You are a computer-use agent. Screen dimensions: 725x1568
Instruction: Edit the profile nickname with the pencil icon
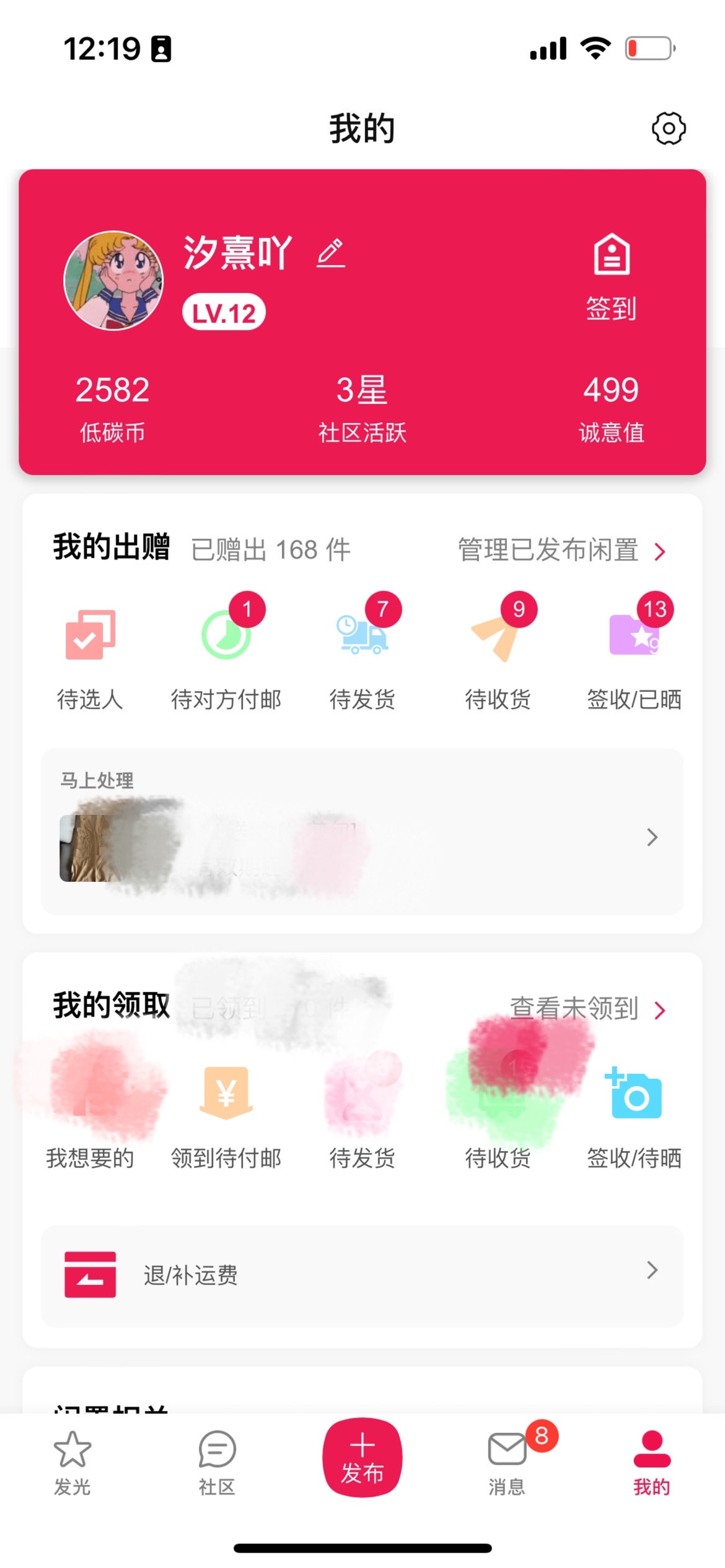(x=331, y=253)
